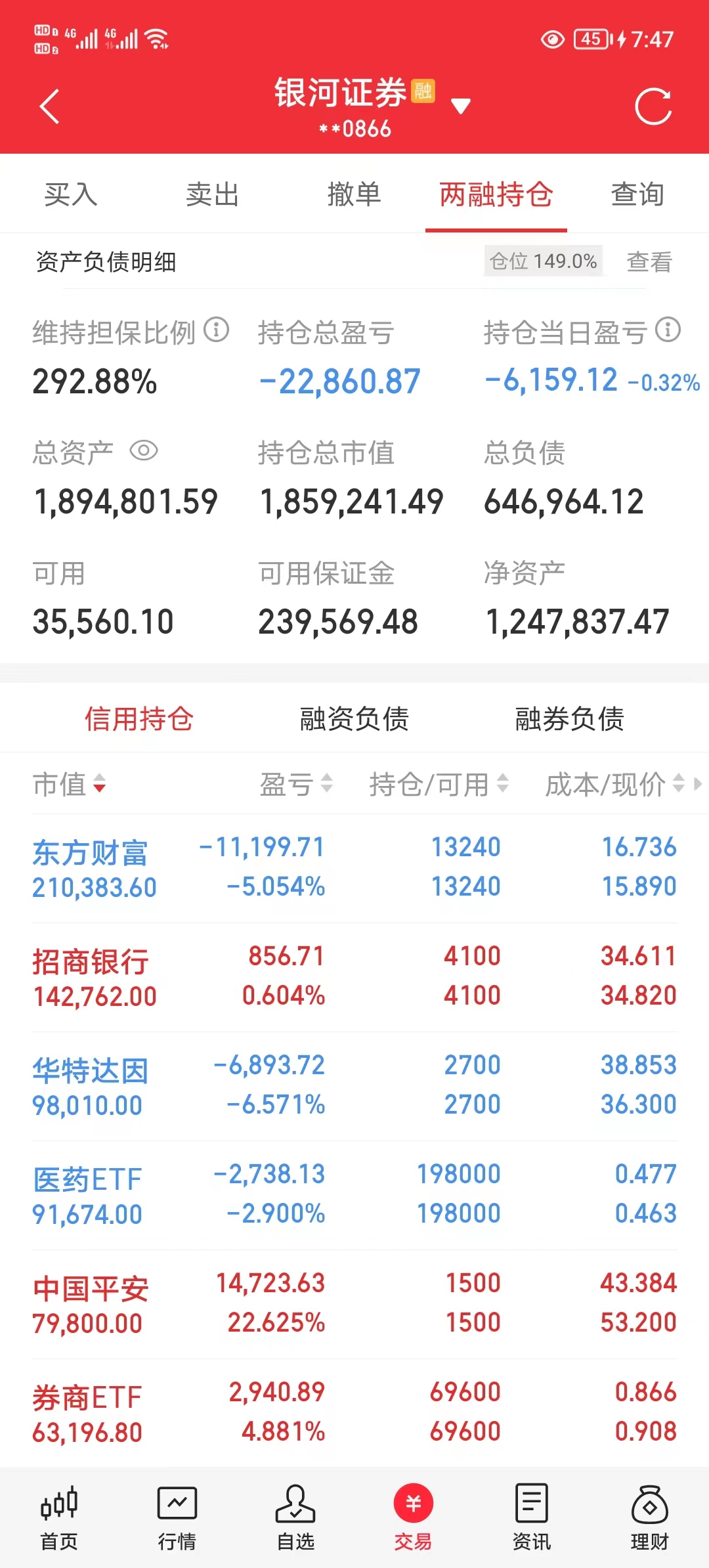Tap 查看 for asset liability details
The width and height of the screenshot is (709, 1568).
click(649, 262)
